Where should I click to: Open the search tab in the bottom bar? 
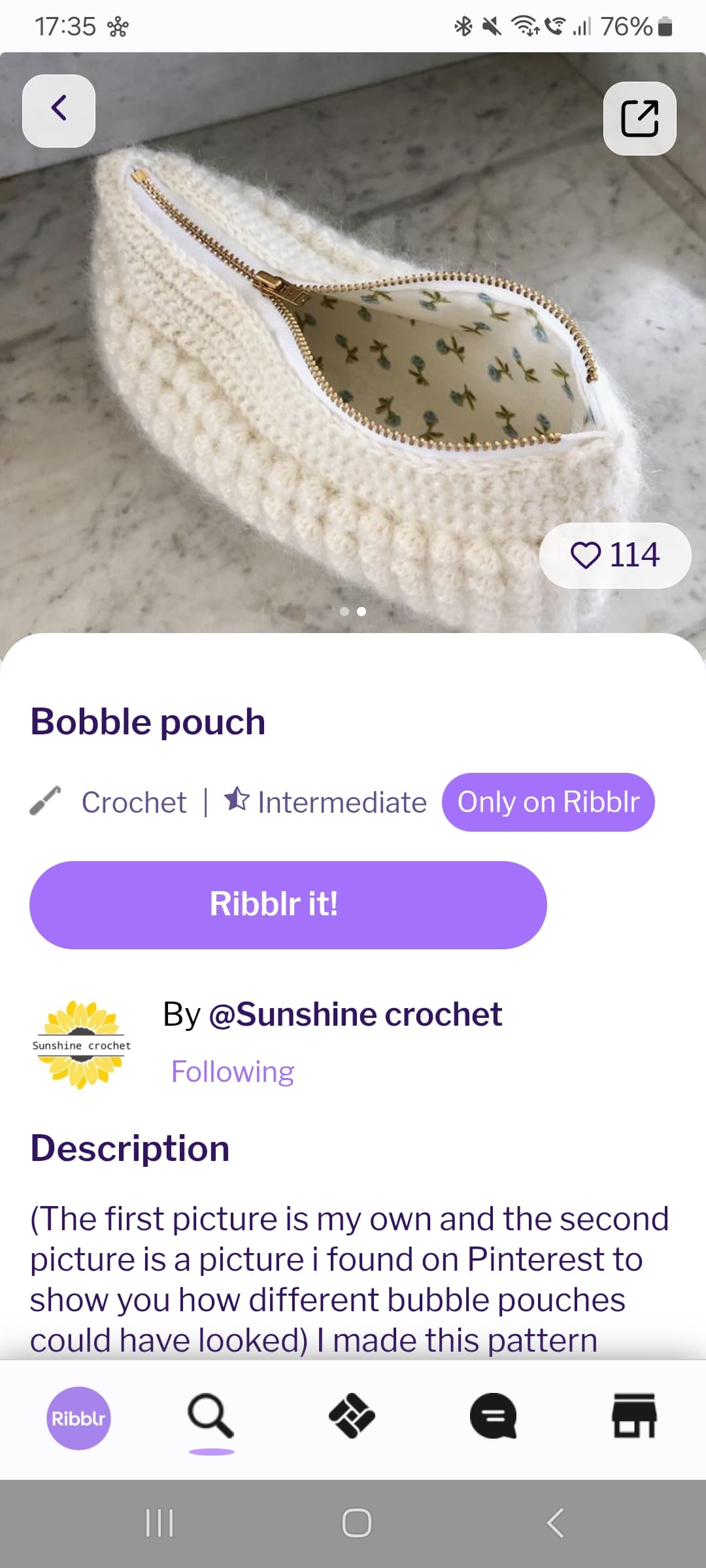tap(210, 1416)
